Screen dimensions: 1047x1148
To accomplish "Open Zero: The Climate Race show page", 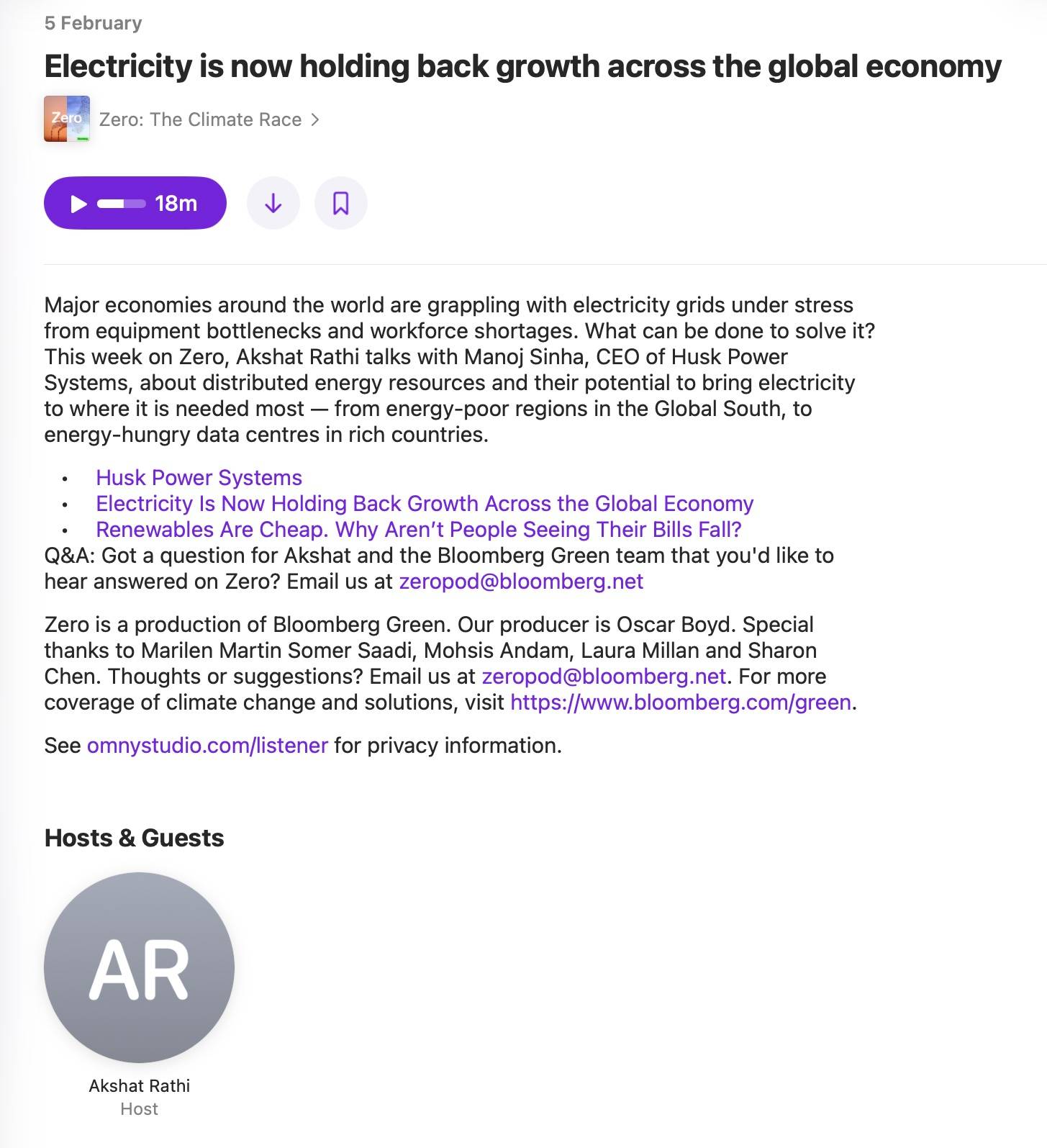I will coord(200,119).
